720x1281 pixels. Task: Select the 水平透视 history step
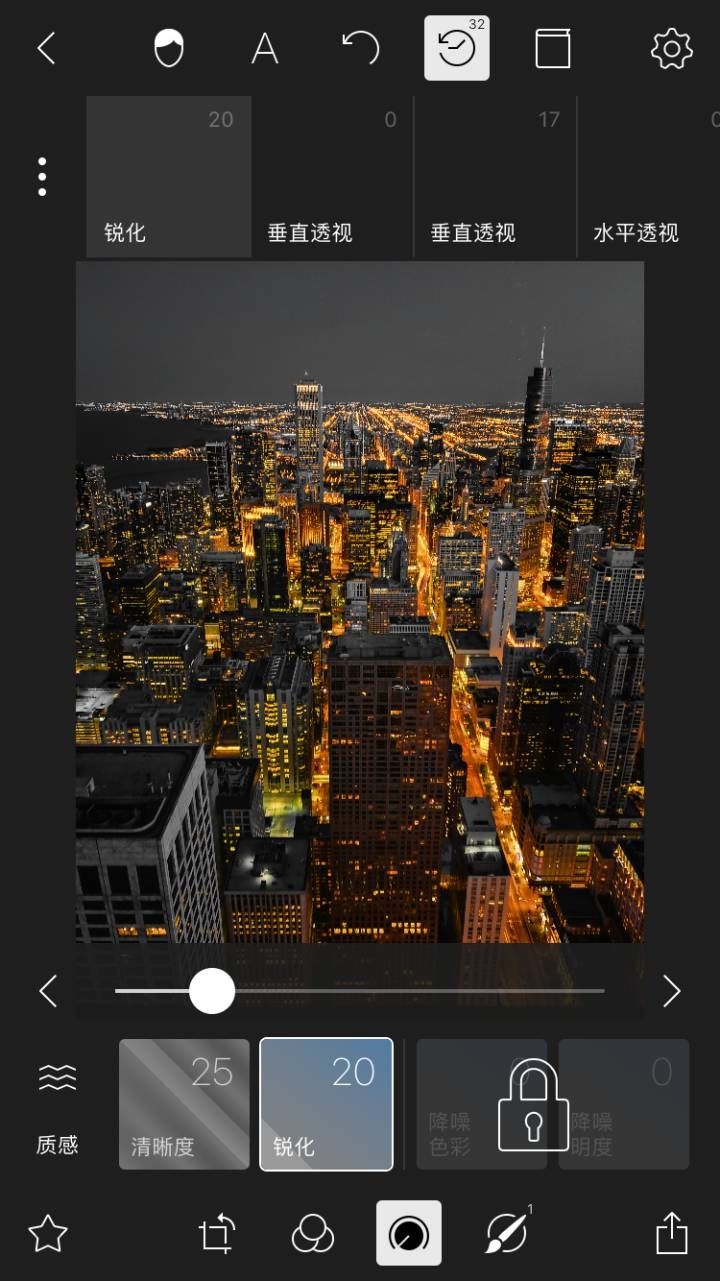click(x=648, y=177)
